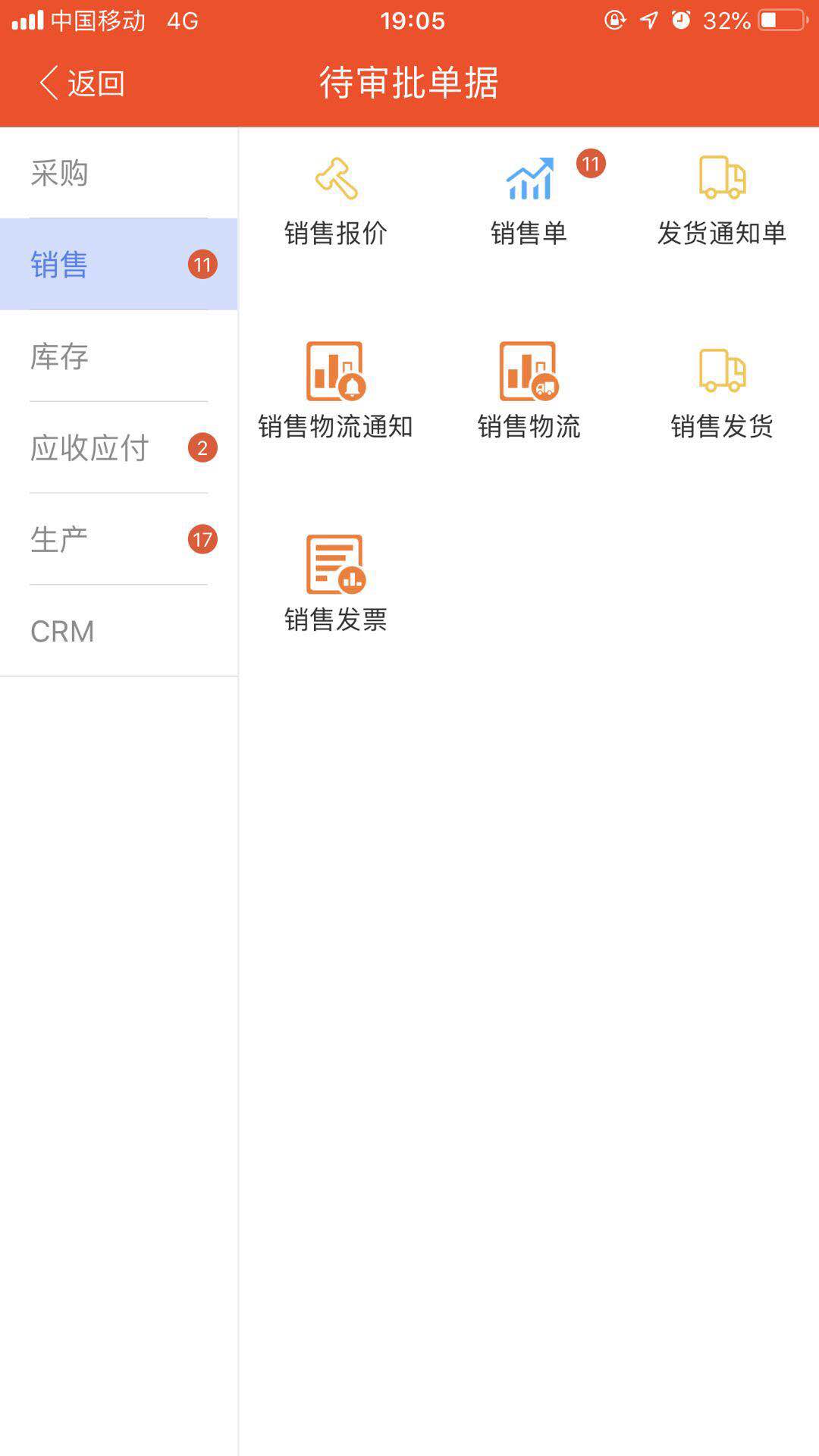Open 发货通知单 documents
The width and height of the screenshot is (819, 1456).
(x=722, y=201)
